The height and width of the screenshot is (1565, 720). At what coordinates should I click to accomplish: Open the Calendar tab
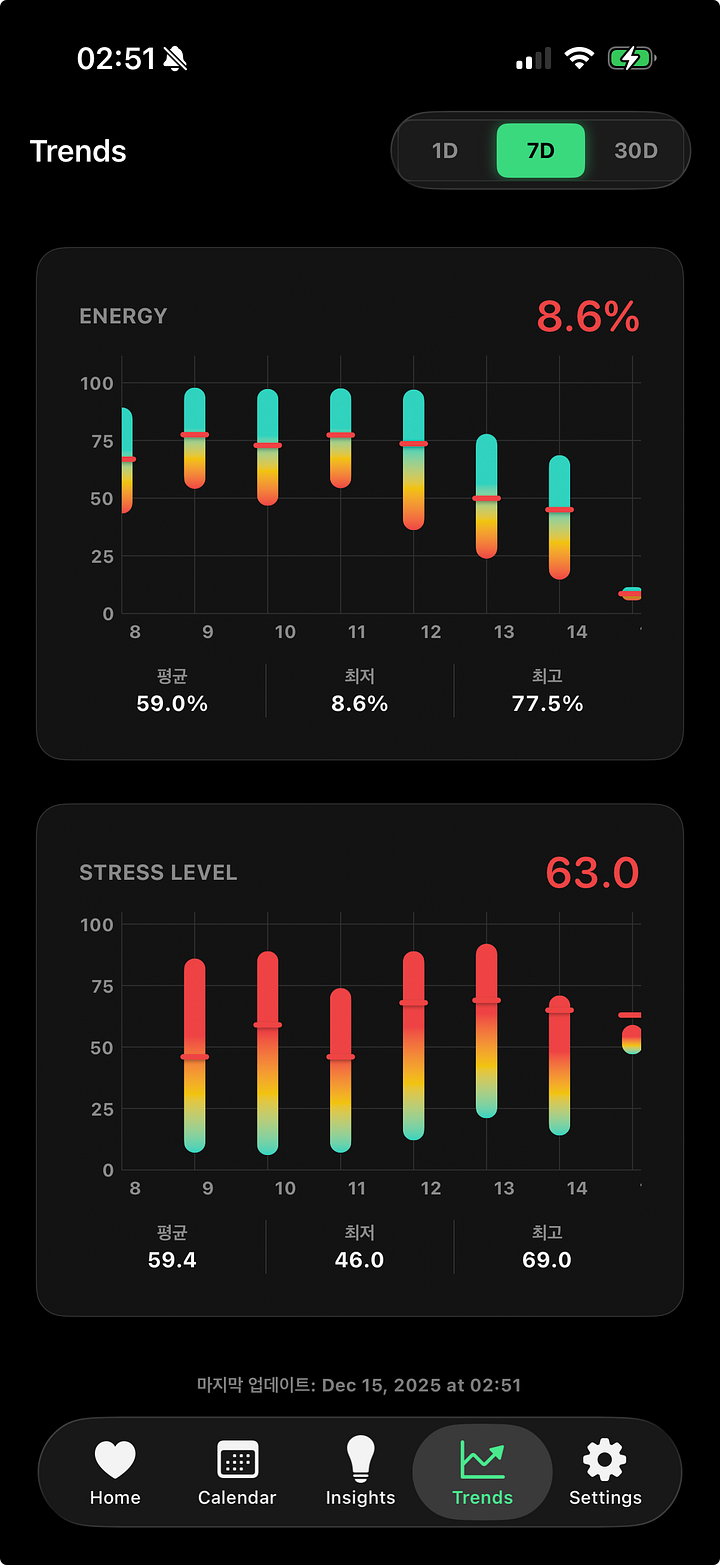click(237, 1473)
